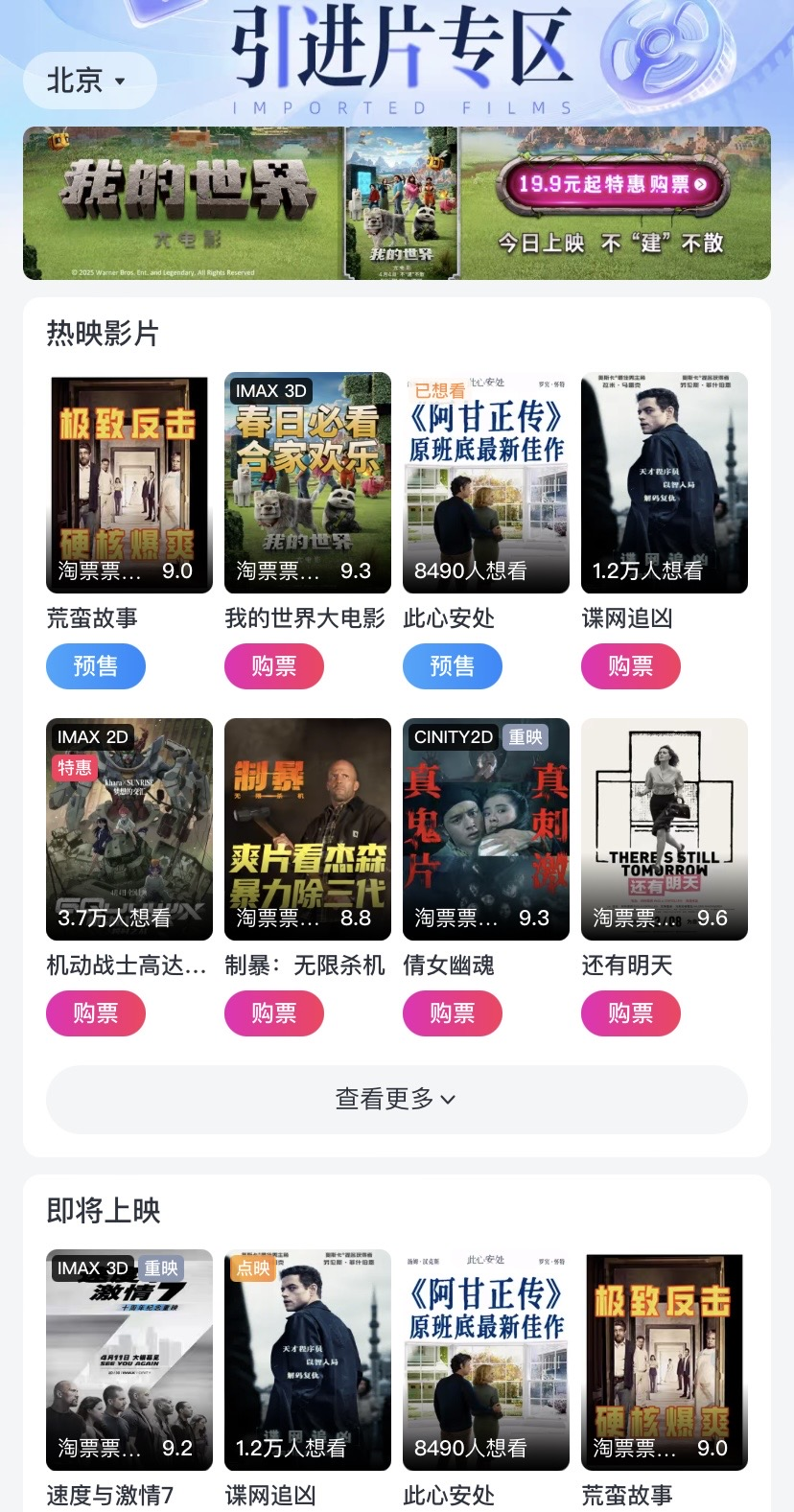Open 速度与激情7 poster in 即将上映
794x1512 pixels.
(129, 1360)
